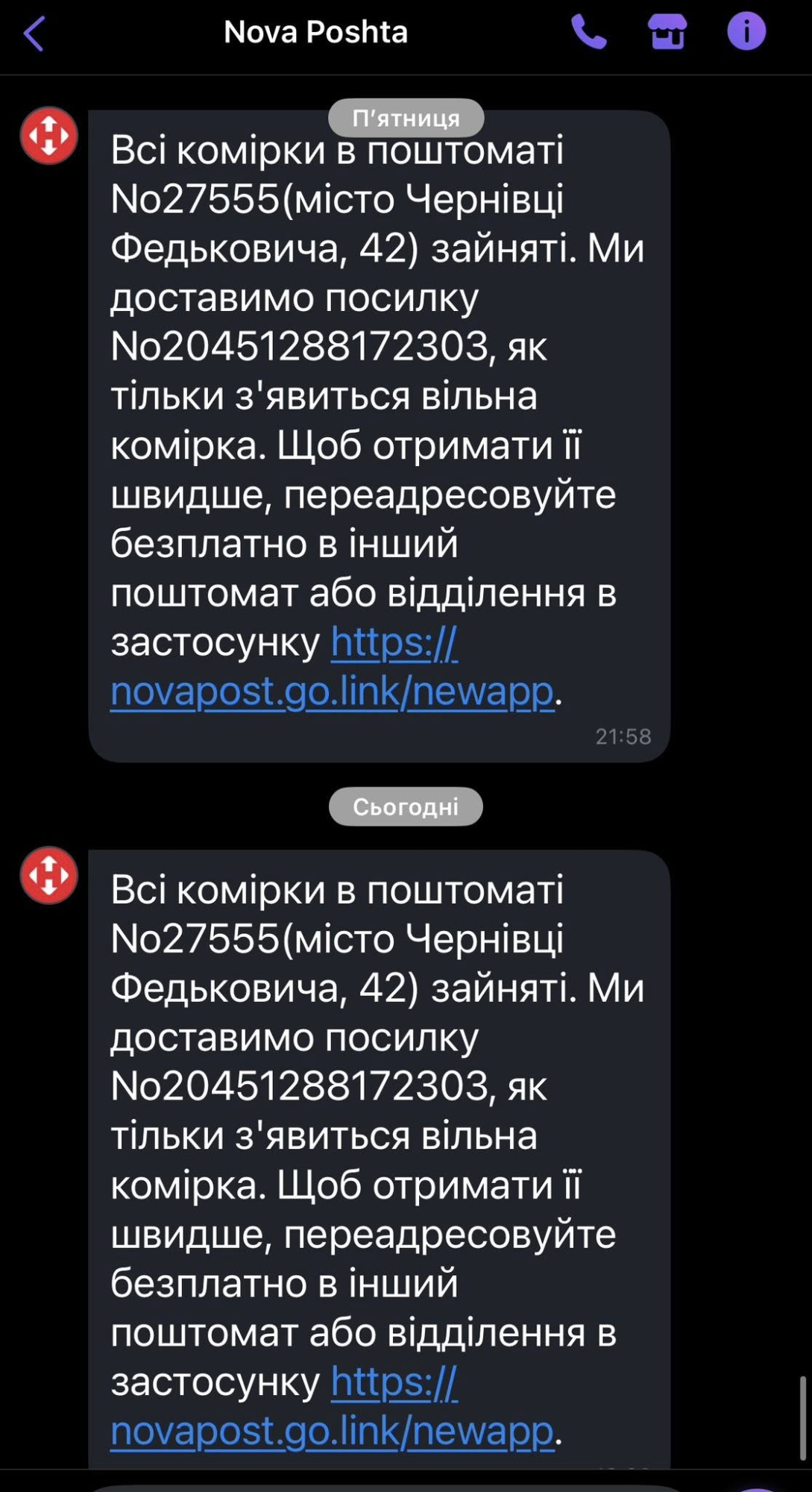Go back to the chat list

[x=34, y=34]
